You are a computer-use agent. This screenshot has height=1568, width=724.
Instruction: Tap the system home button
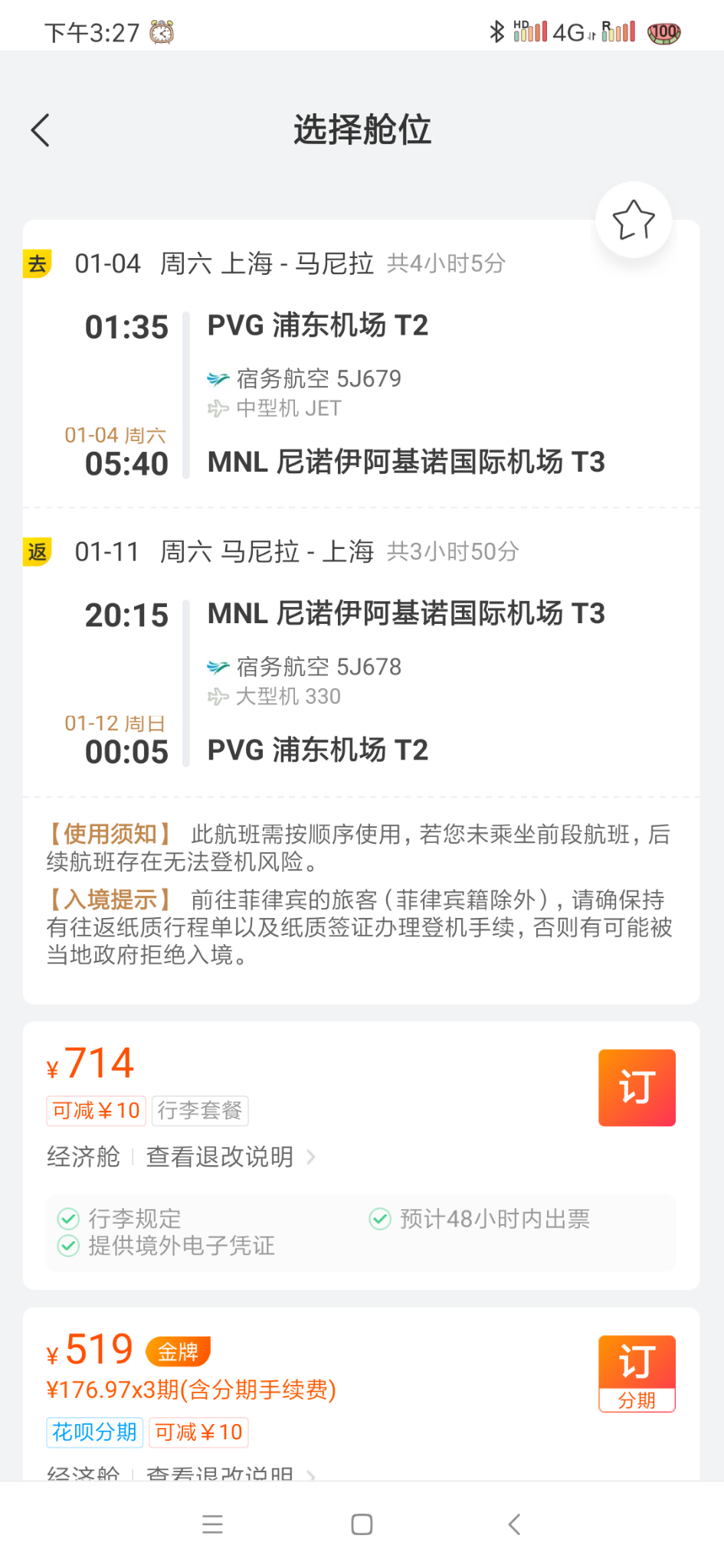click(x=362, y=1524)
